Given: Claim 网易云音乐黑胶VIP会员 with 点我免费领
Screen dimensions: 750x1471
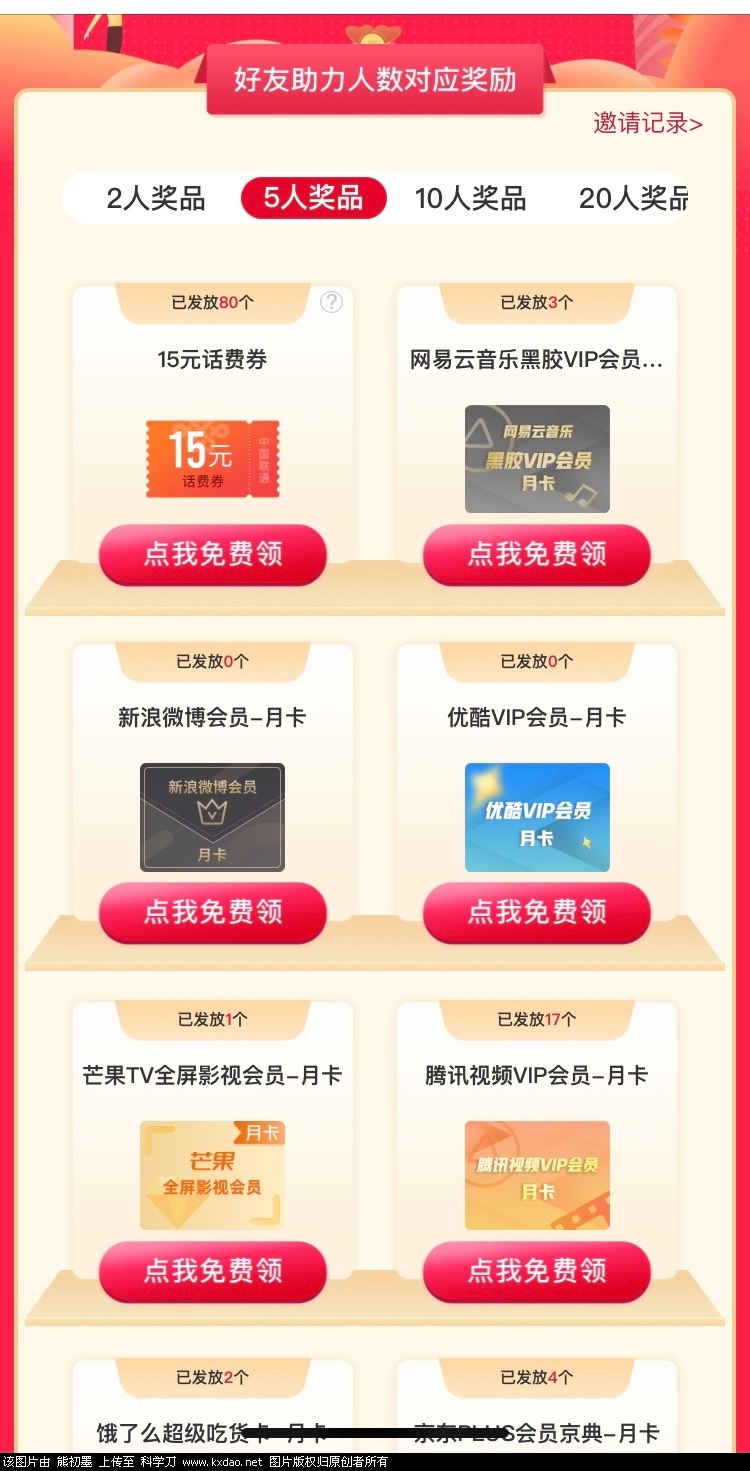Looking at the screenshot, I should [537, 554].
